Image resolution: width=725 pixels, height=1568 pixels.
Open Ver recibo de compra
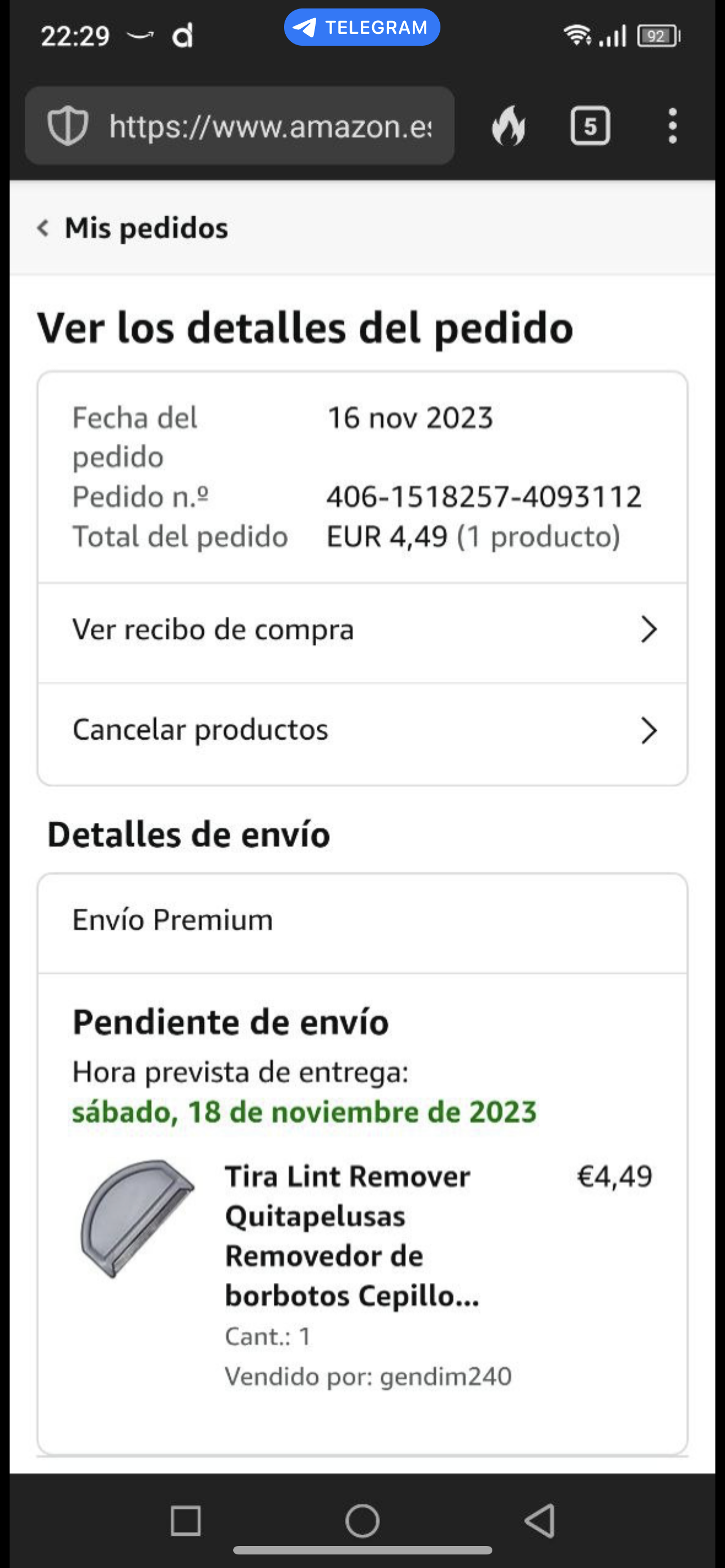[362, 630]
